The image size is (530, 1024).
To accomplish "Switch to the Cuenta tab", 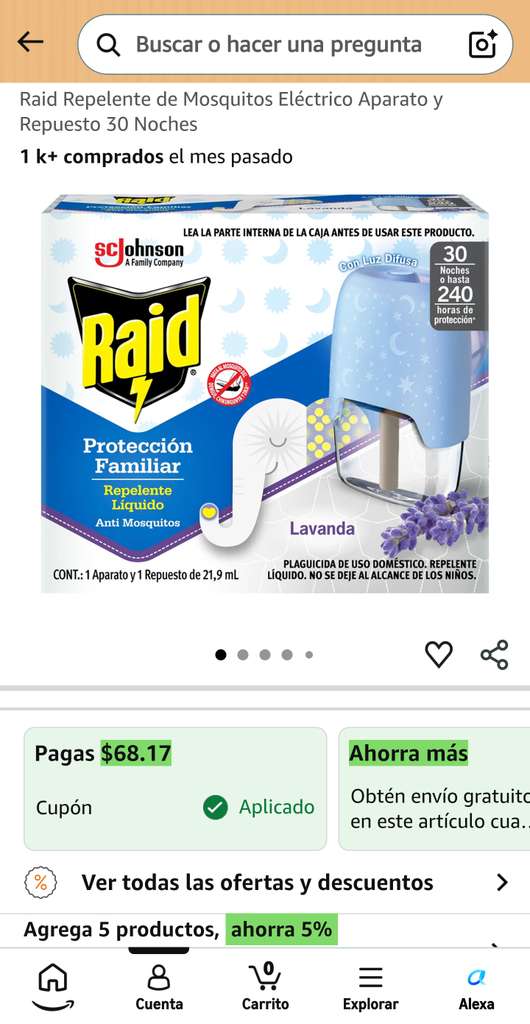I will coord(159,987).
